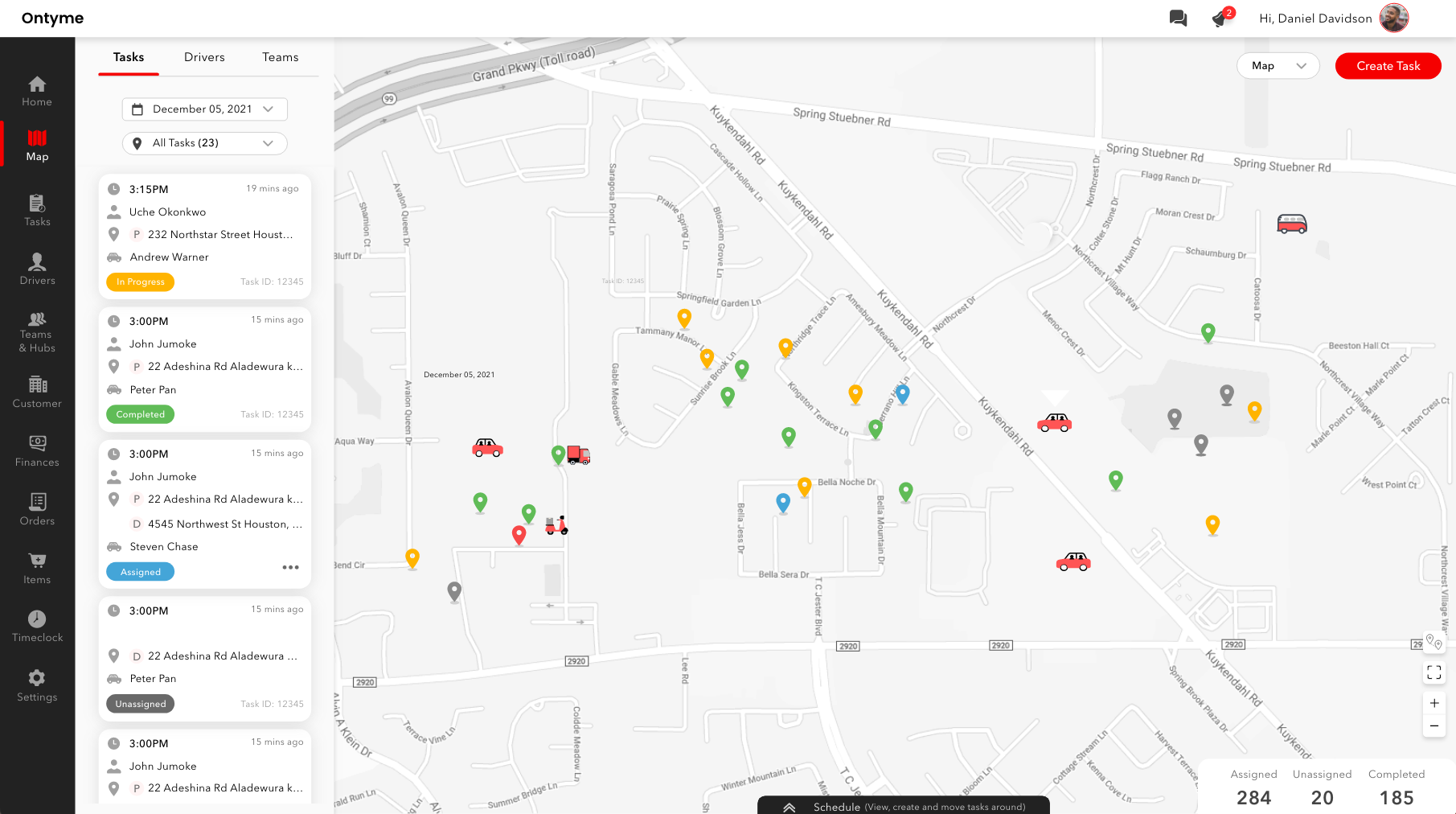The height and width of the screenshot is (814, 1456).
Task: Expand the December 05, 2021 date picker
Action: tap(205, 109)
